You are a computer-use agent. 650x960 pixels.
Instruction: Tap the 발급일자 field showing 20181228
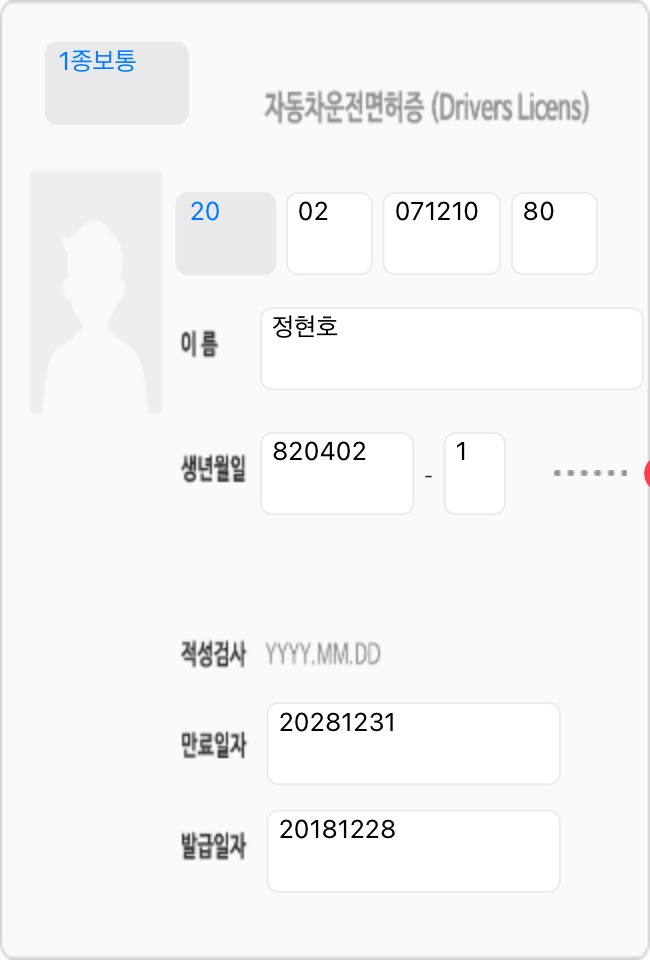(x=413, y=850)
